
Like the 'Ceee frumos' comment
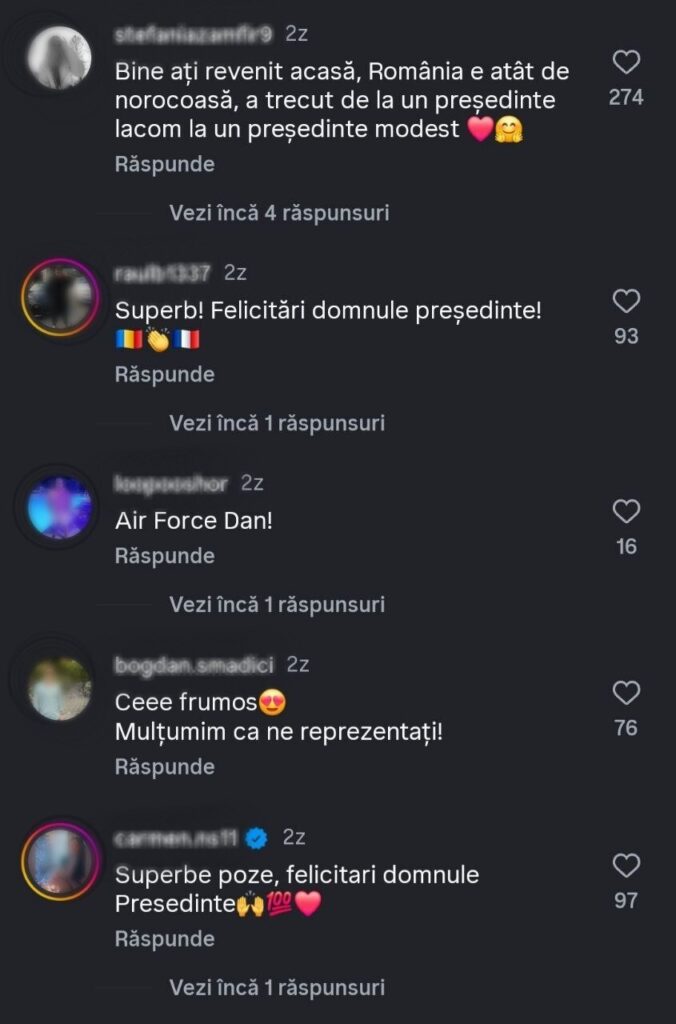626,694
